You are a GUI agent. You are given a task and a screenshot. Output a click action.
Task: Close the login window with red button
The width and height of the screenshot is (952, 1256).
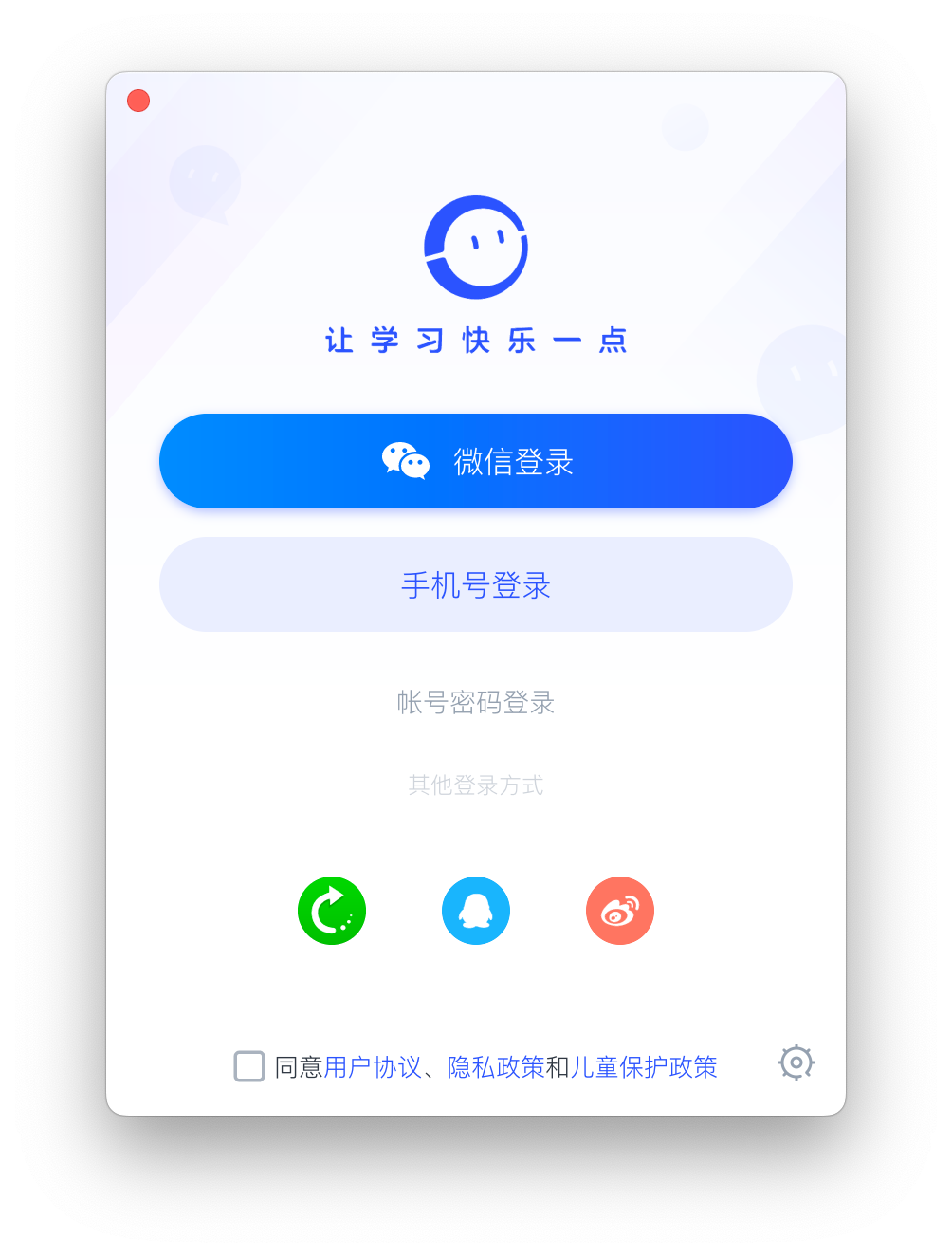[138, 101]
